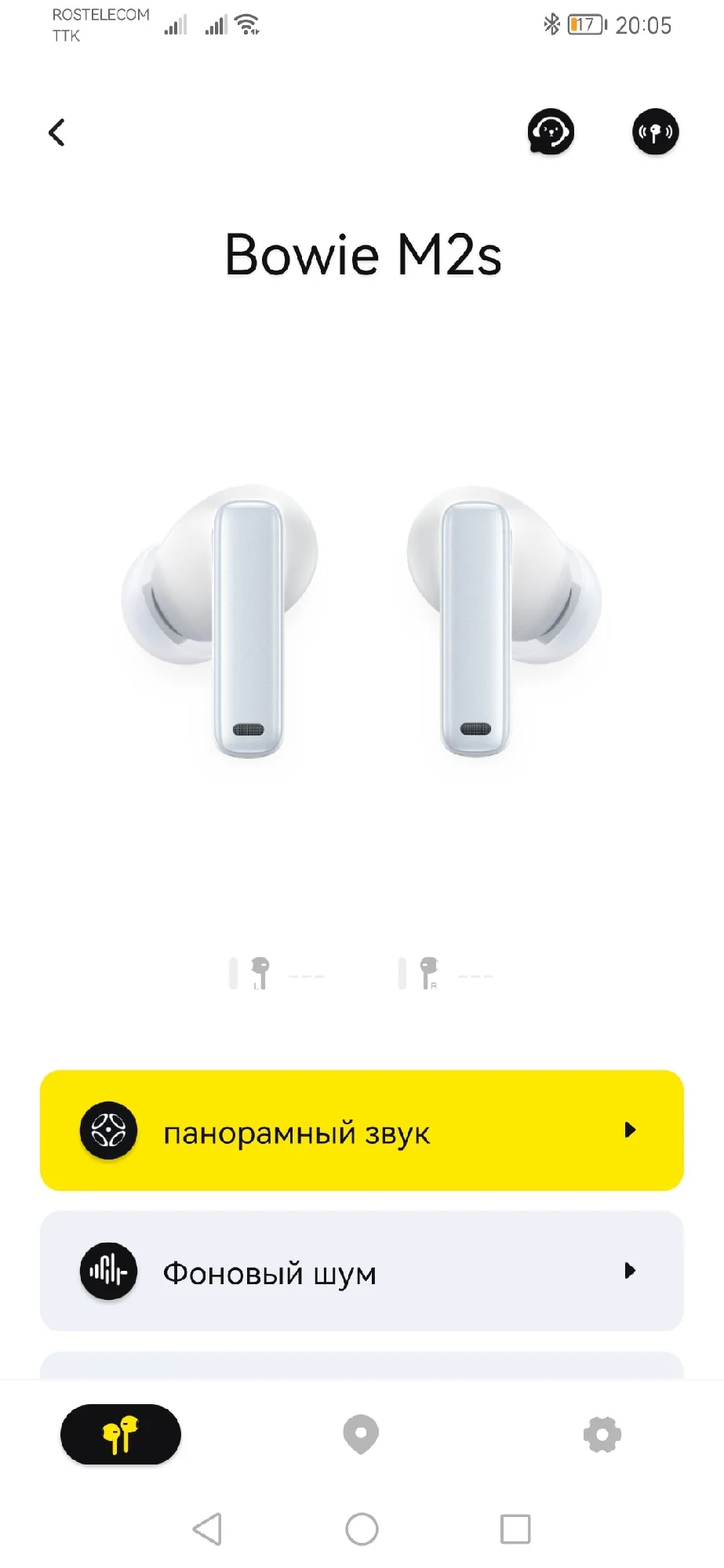Switch to the earbuds tab

(x=121, y=1434)
